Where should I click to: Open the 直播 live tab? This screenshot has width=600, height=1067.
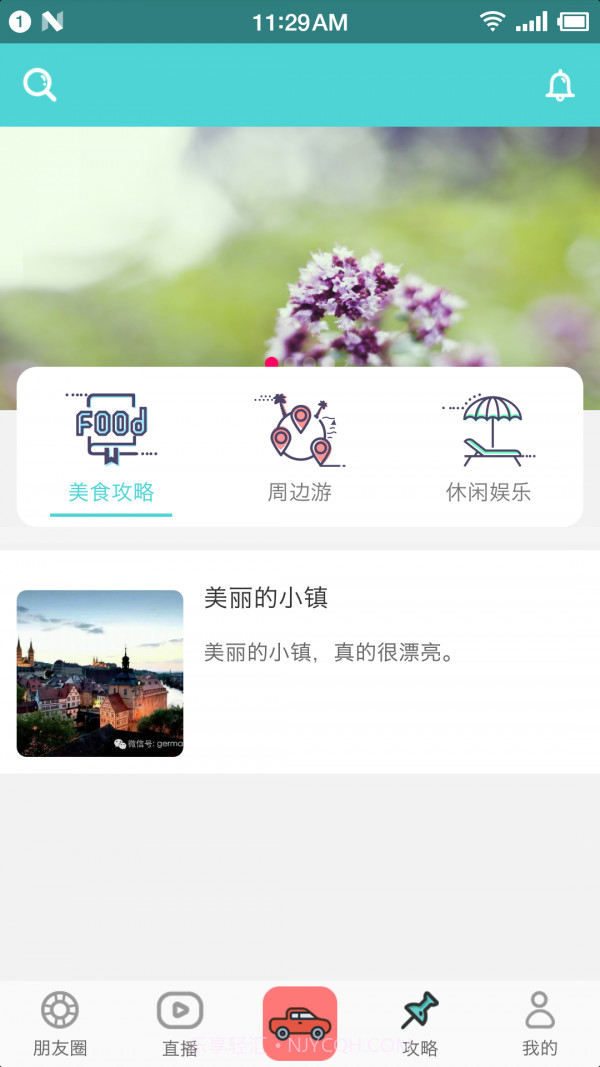(x=180, y=1024)
